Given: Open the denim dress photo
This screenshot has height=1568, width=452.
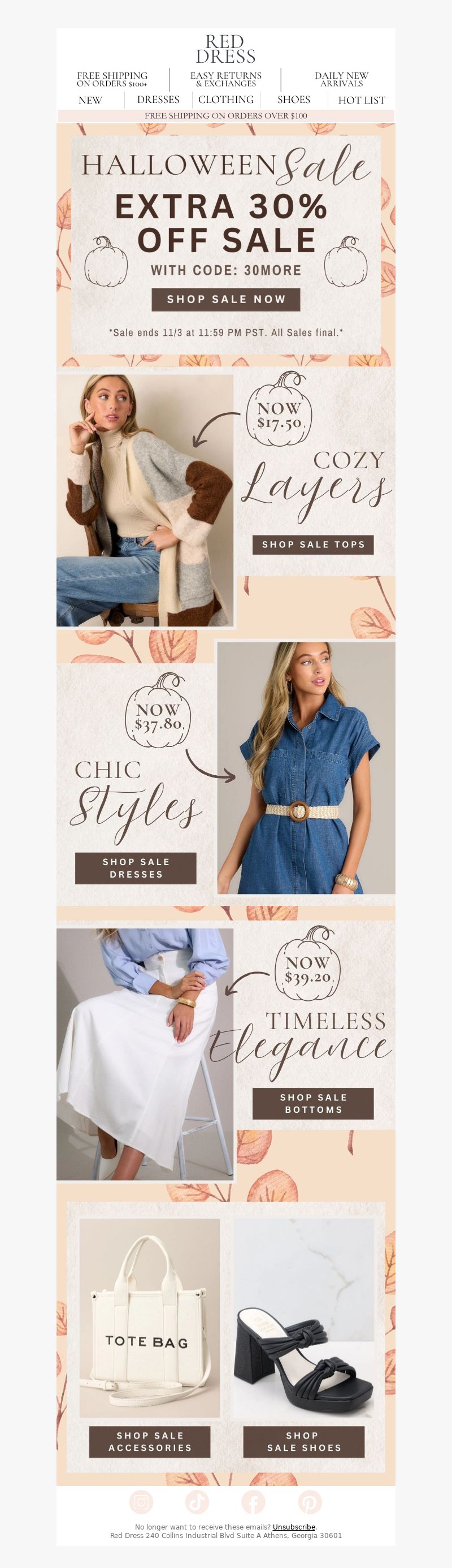Looking at the screenshot, I should click(306, 767).
